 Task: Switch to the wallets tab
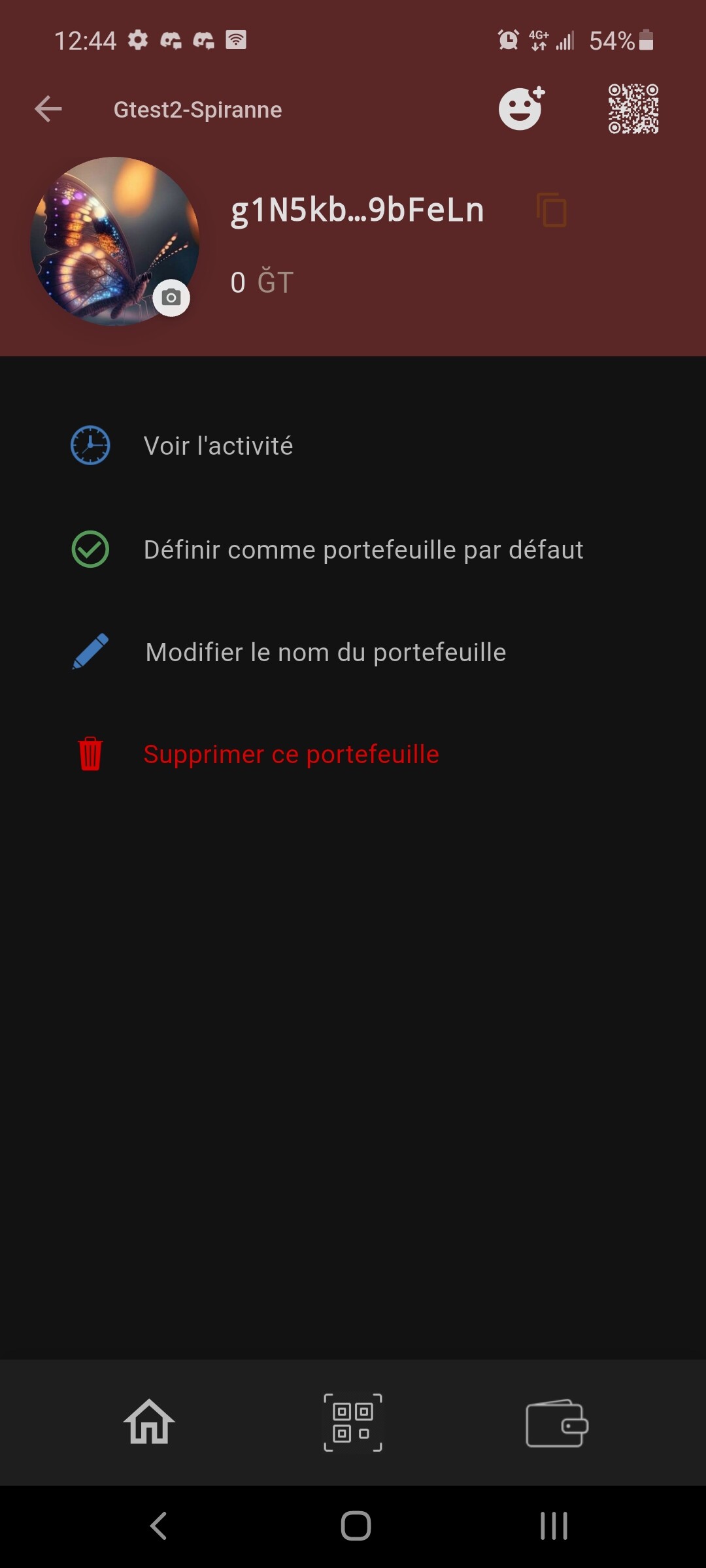(x=556, y=1422)
